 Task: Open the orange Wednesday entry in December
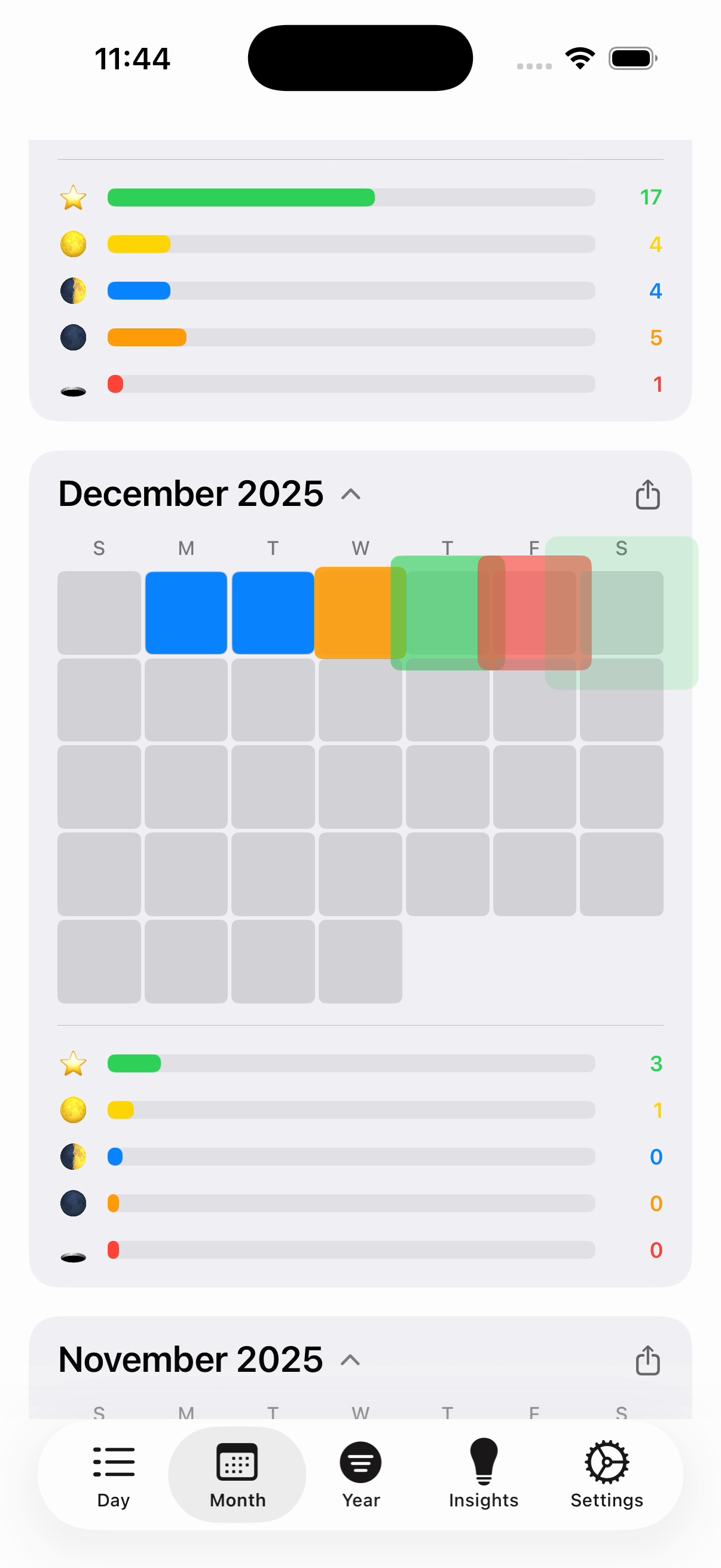coord(353,612)
